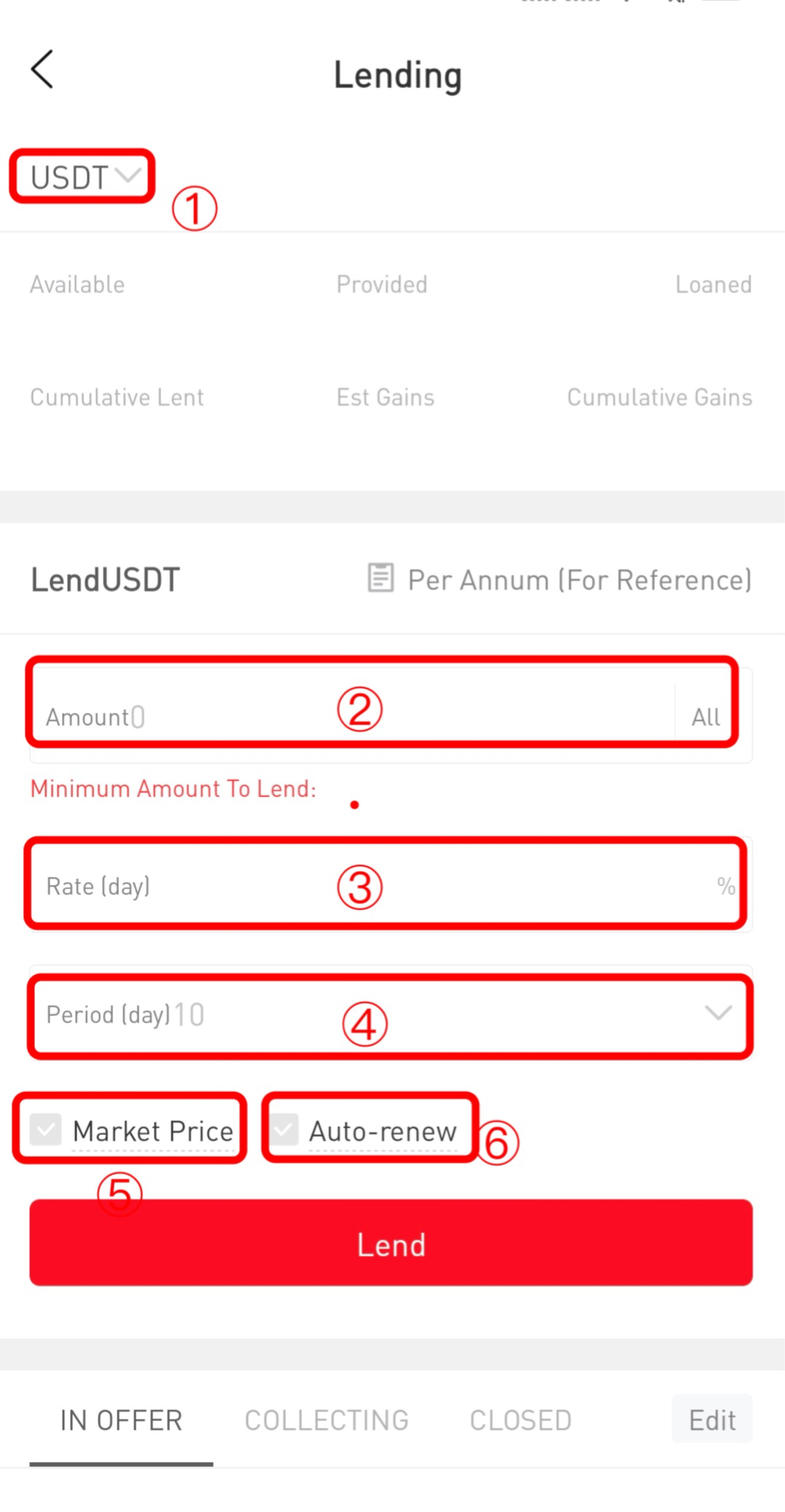
Task: Check the Market Price checkbox
Action: coord(46,1130)
